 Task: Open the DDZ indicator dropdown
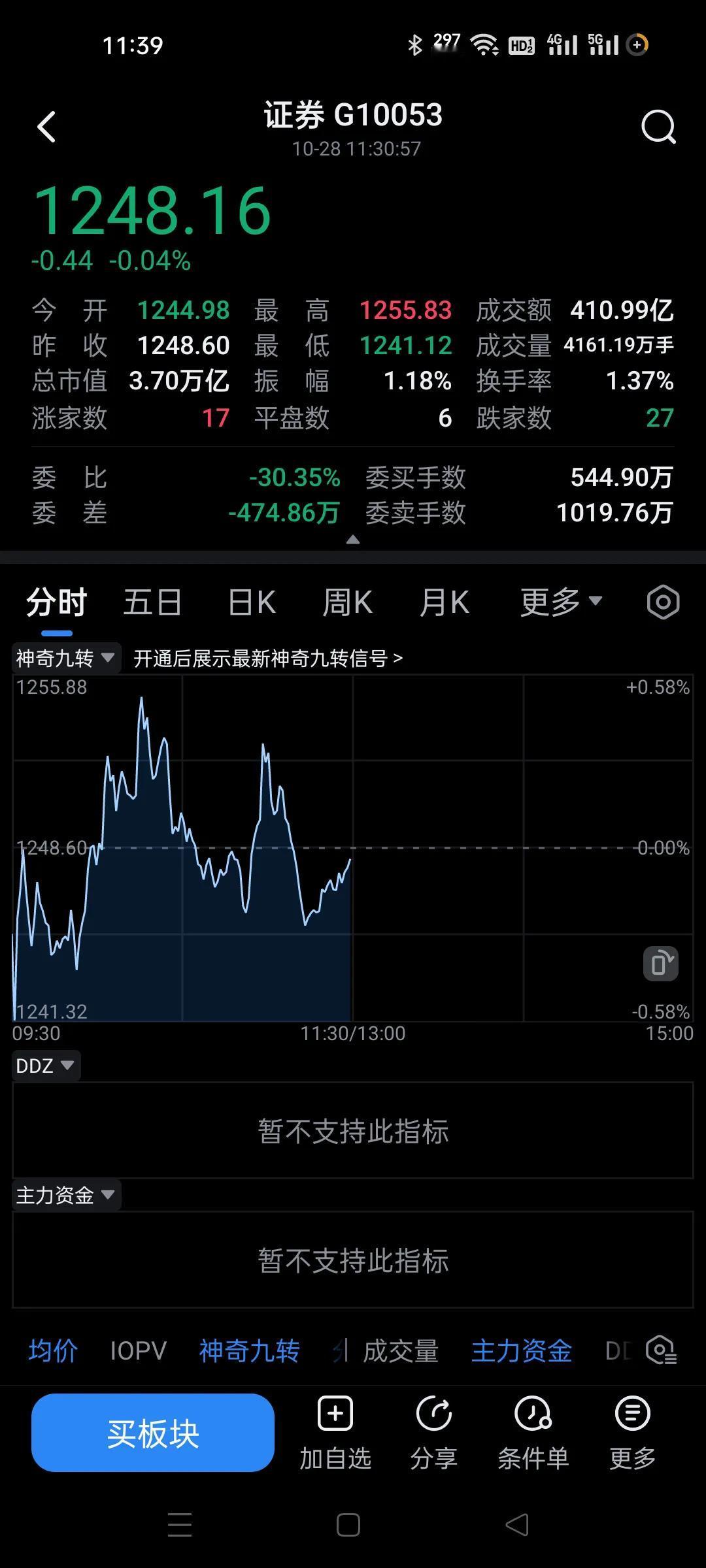click(46, 1066)
